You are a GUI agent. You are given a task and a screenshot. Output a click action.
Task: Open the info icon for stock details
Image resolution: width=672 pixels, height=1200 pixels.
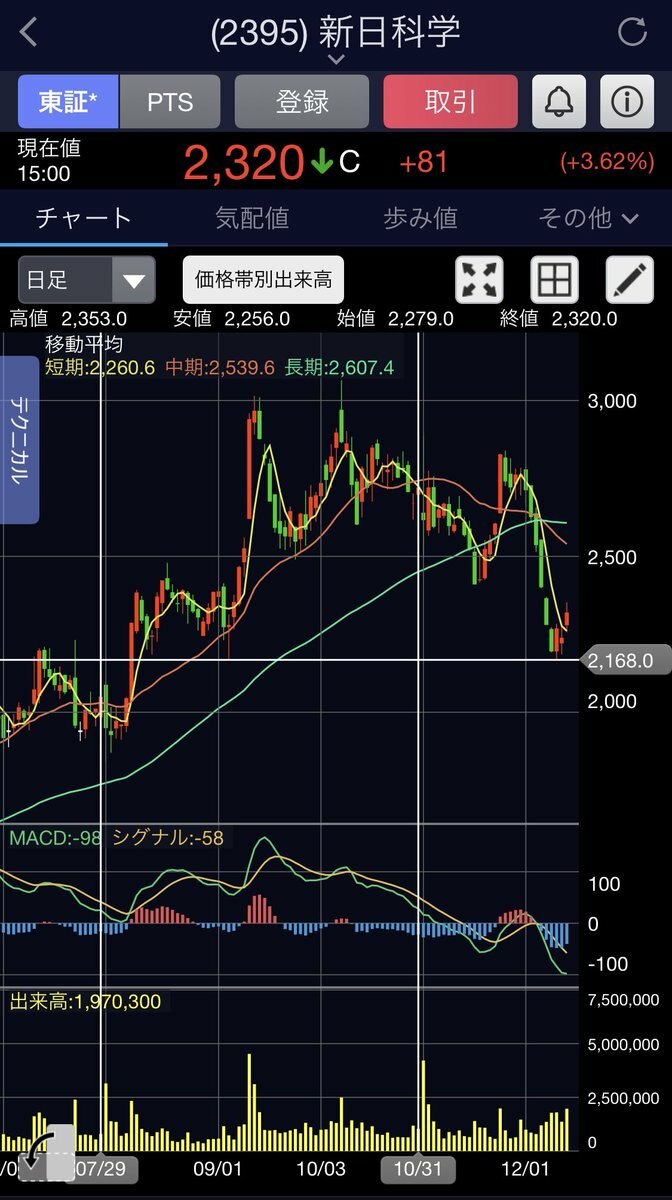click(627, 102)
